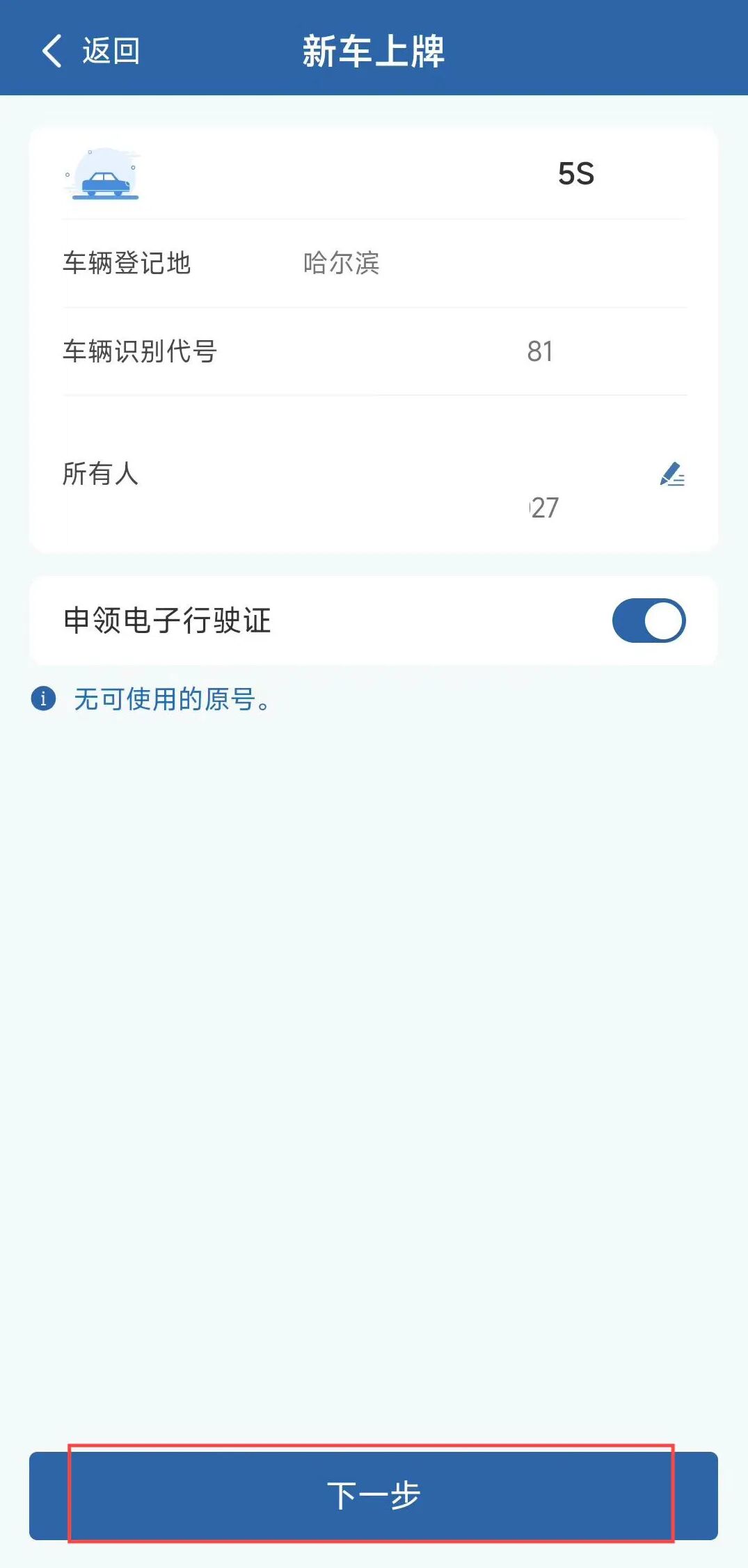Click the vehicle card header area
The image size is (748, 1568).
pyautogui.click(x=374, y=175)
